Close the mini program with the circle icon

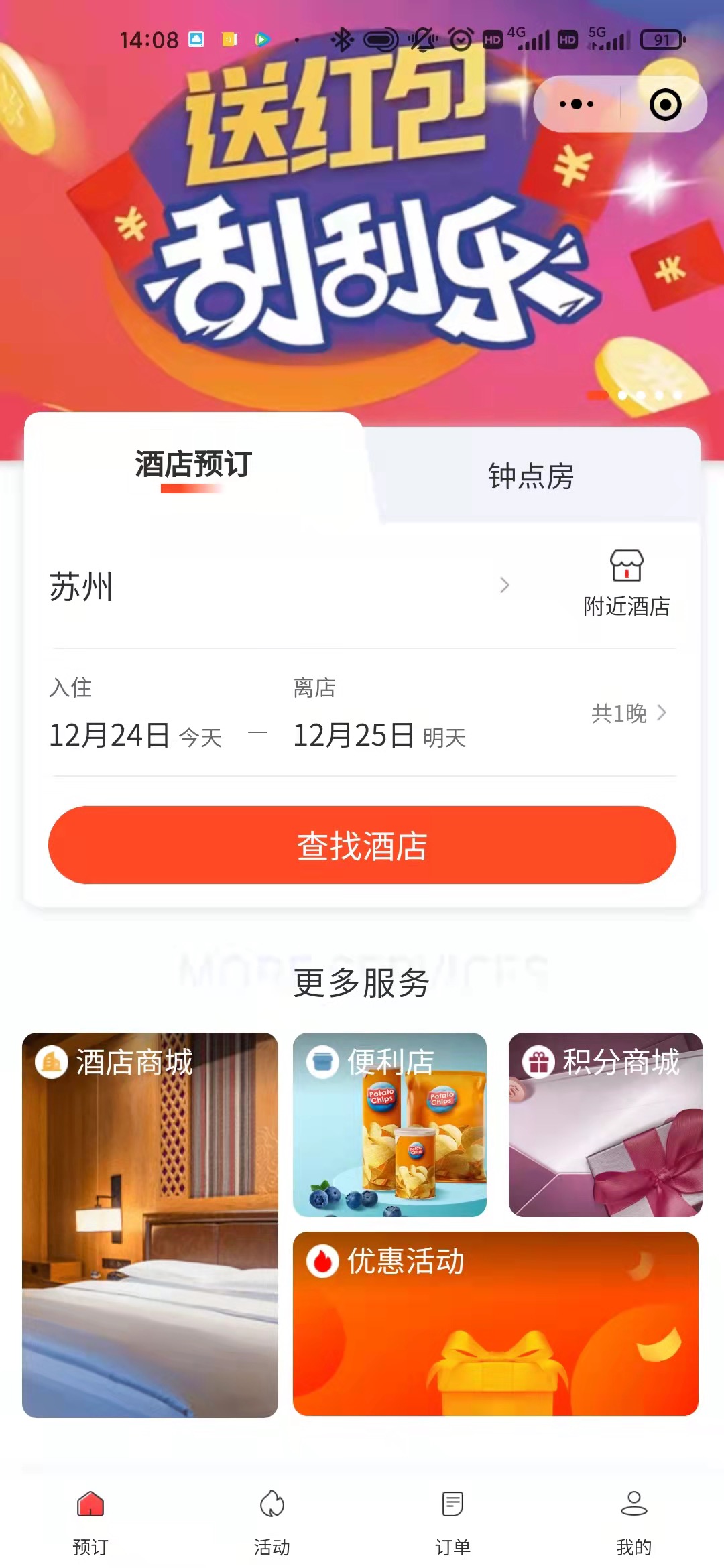click(665, 105)
